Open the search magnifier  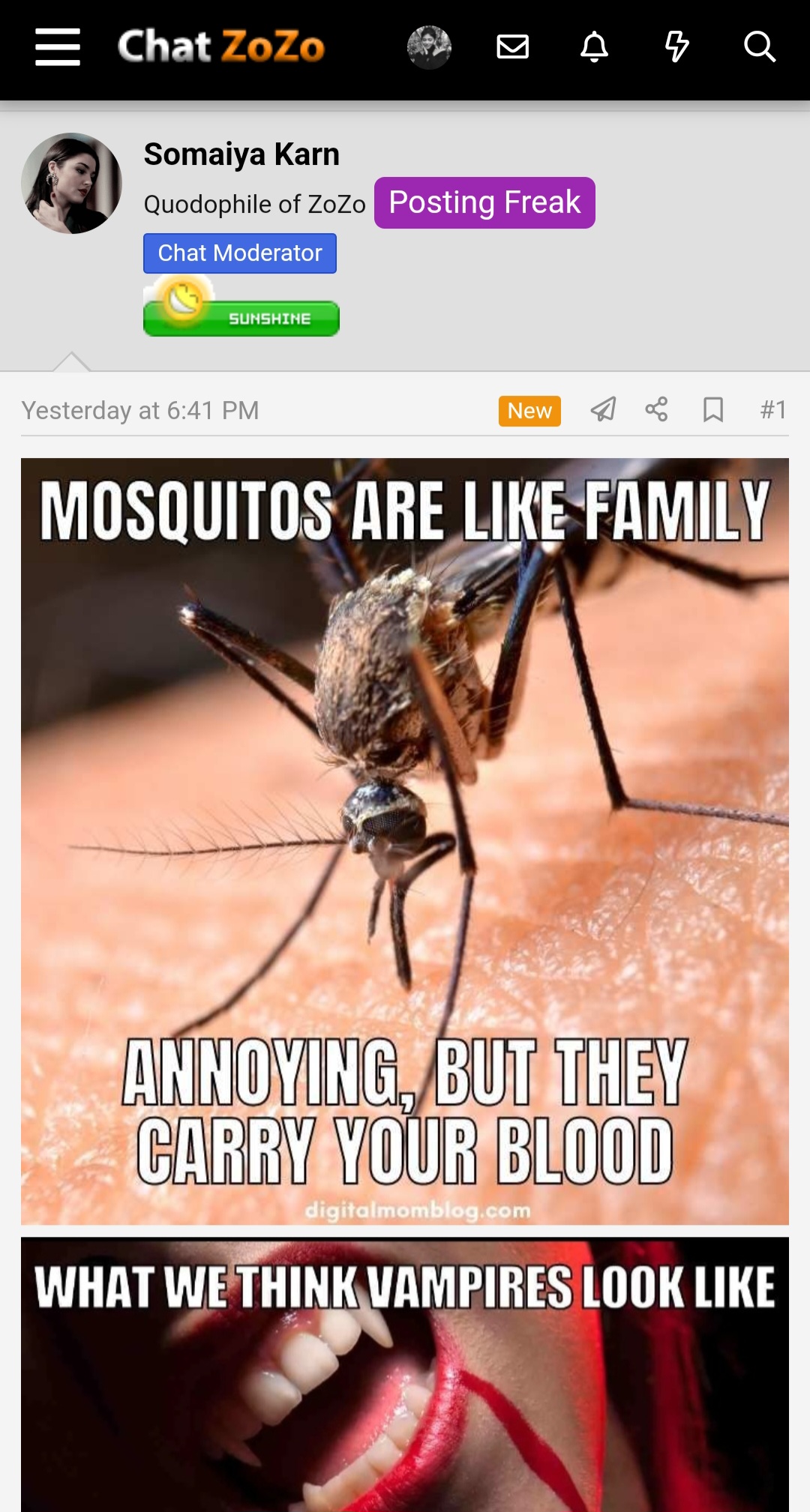tap(759, 47)
